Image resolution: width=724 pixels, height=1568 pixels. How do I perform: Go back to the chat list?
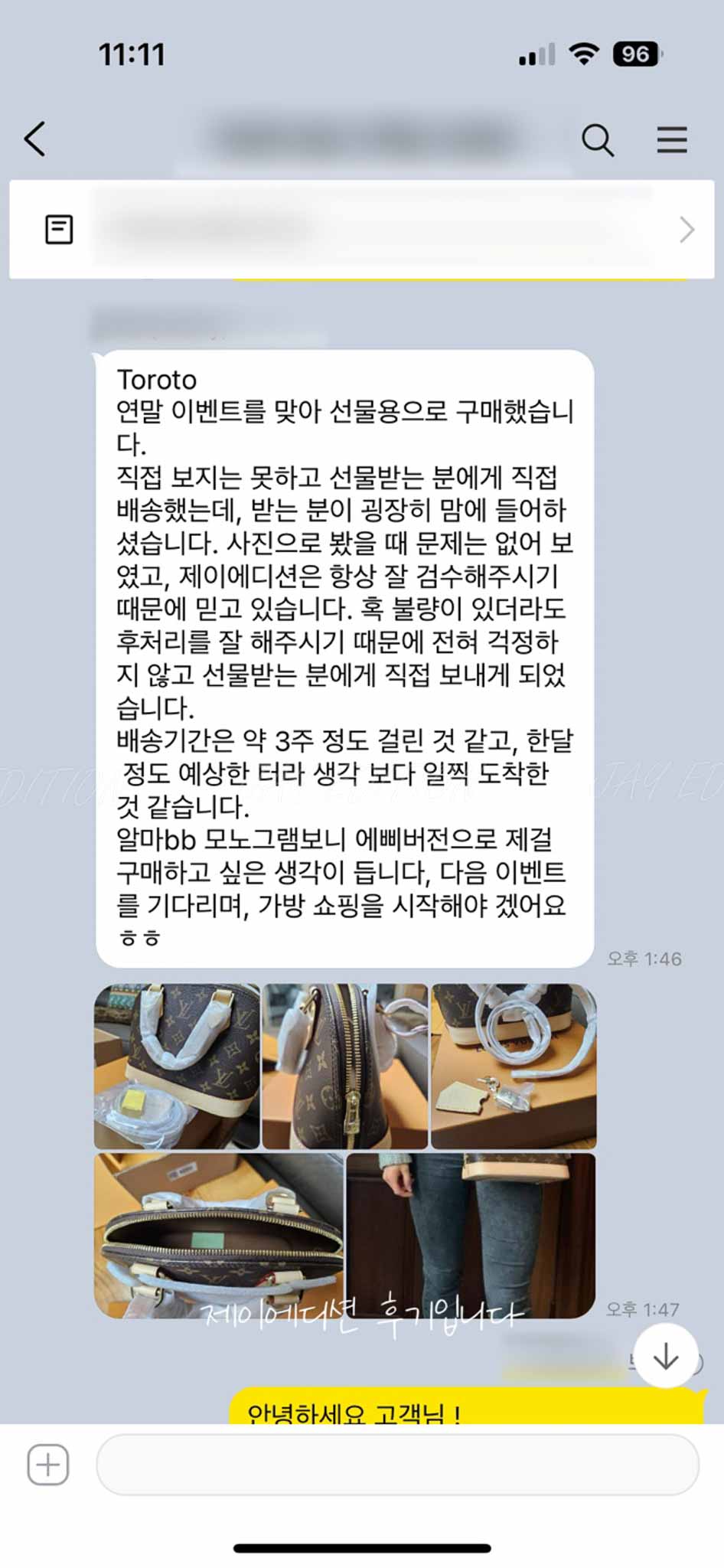[x=35, y=139]
